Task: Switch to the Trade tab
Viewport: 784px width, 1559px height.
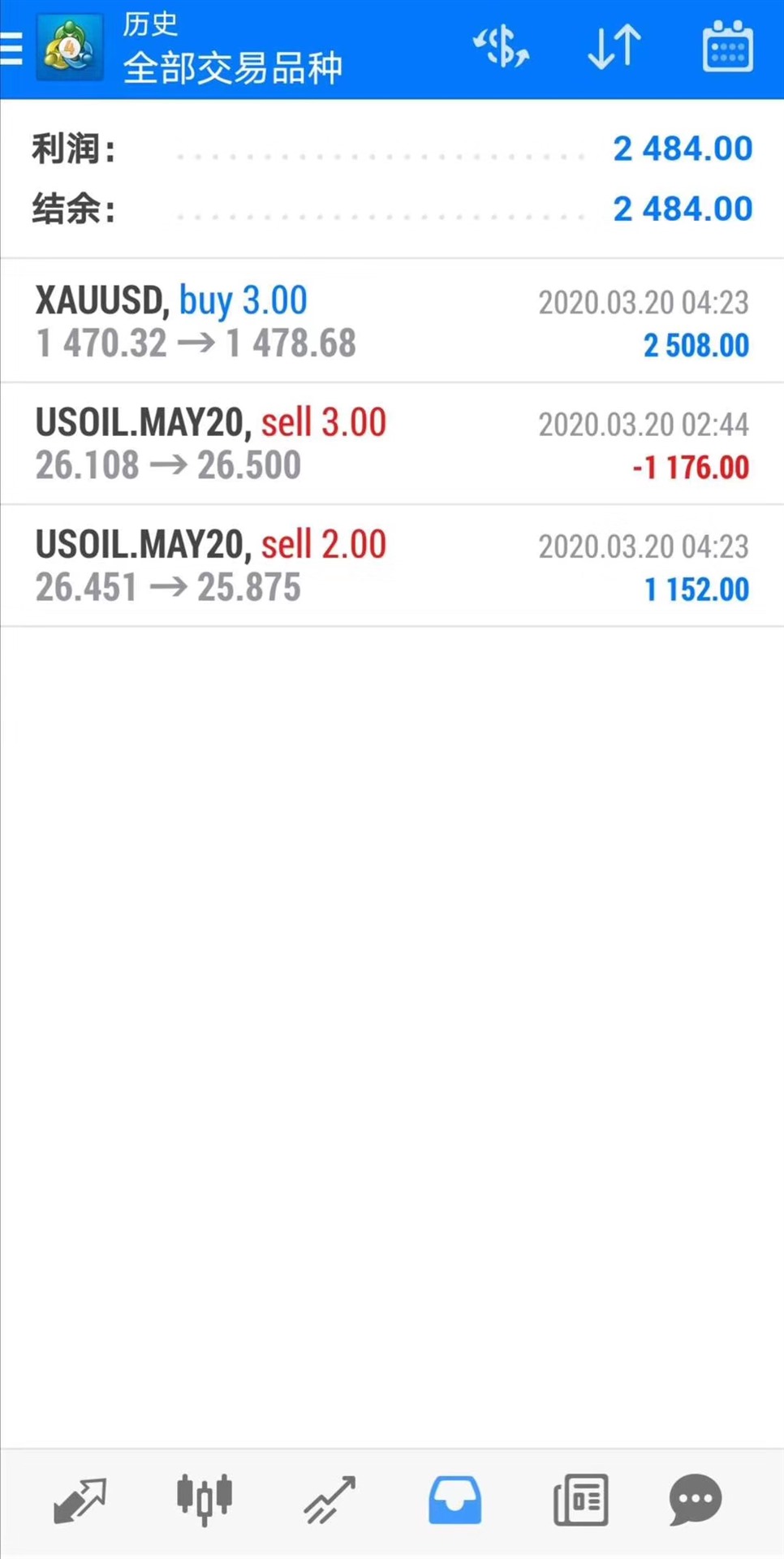Action: point(330,1501)
